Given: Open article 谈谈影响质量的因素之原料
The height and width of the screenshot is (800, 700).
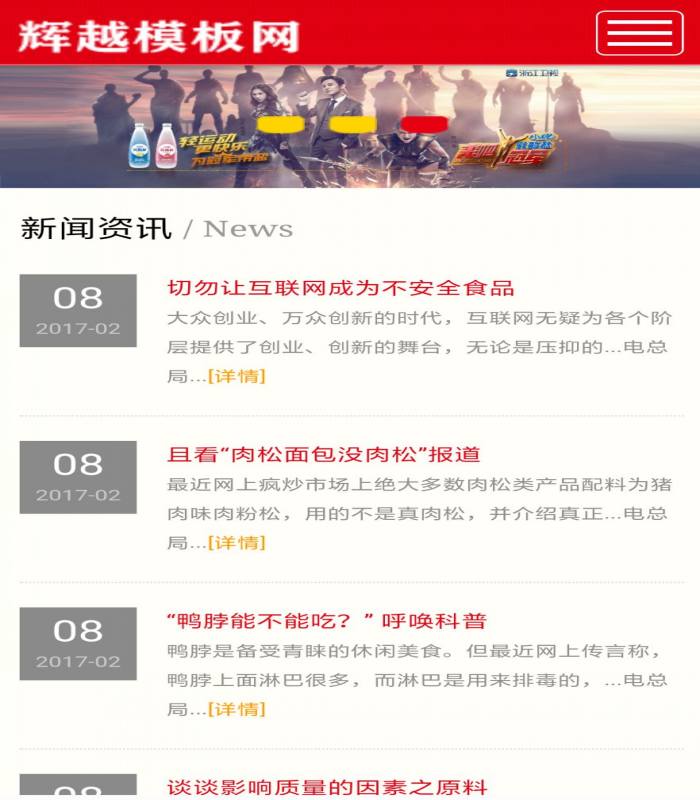Looking at the screenshot, I should (x=326, y=787).
